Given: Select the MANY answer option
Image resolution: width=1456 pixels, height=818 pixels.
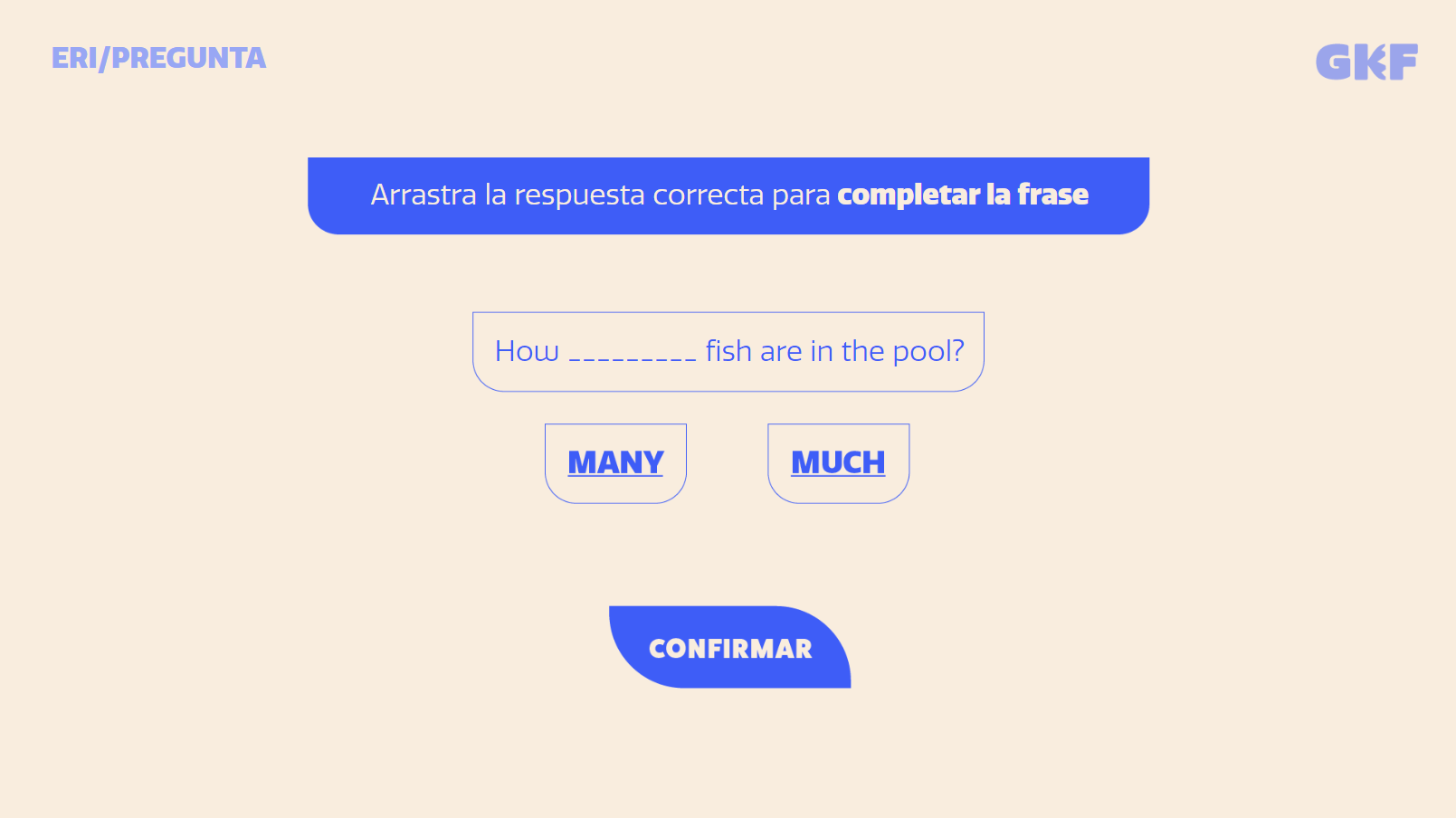Looking at the screenshot, I should coord(615,463).
